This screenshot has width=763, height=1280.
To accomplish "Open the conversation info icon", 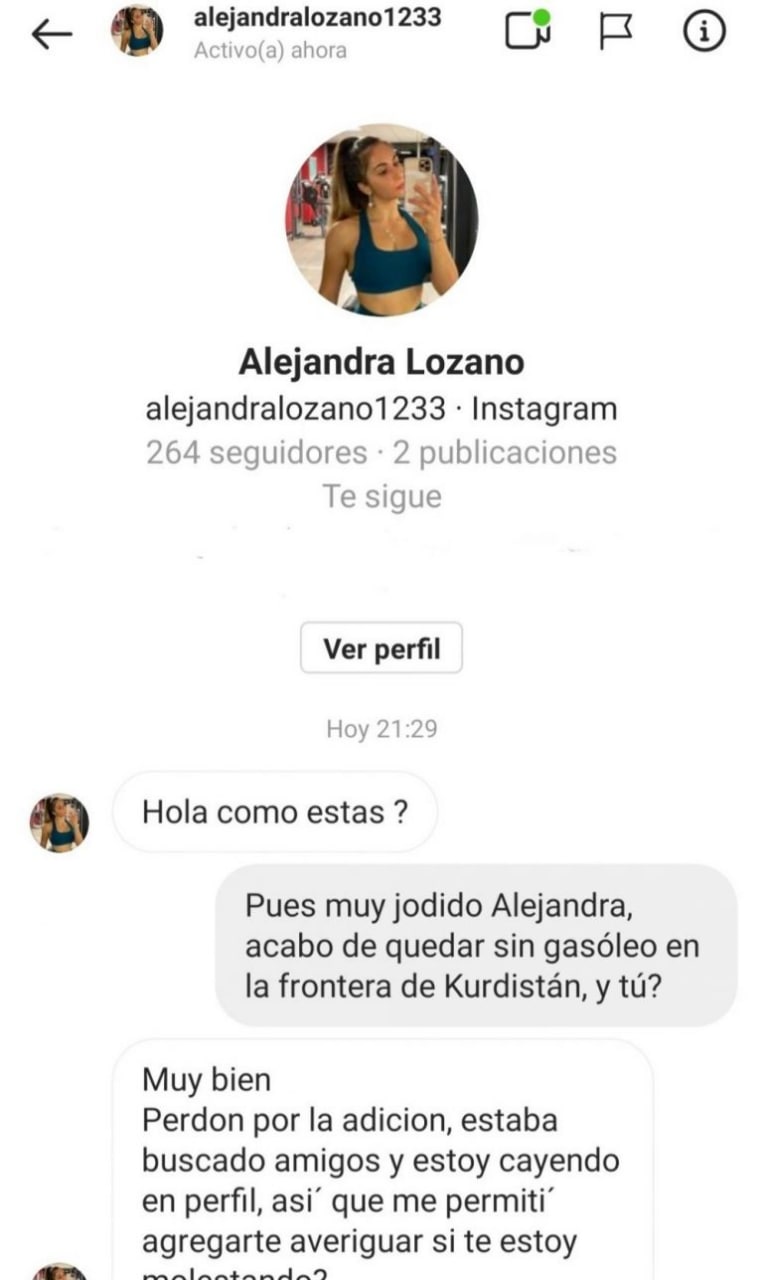I will (704, 32).
